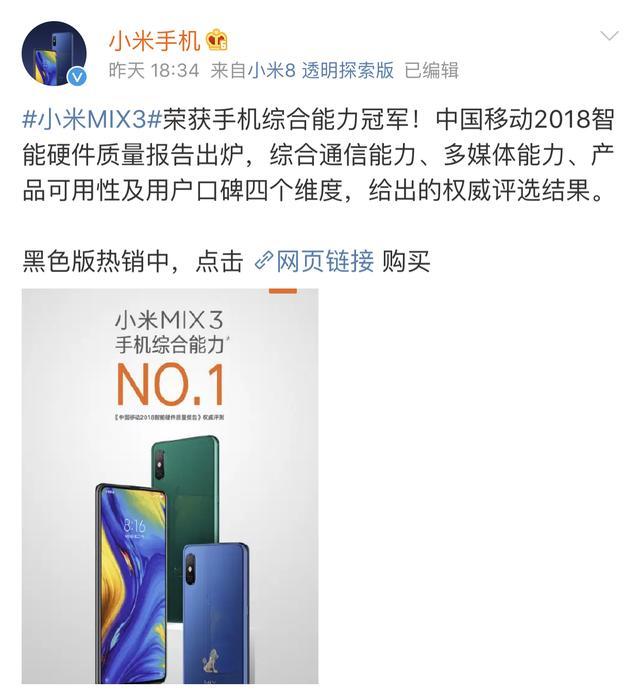Image resolution: width=640 pixels, height=696 pixels.
Task: Open the 小米手机 username link
Action: pos(154,40)
